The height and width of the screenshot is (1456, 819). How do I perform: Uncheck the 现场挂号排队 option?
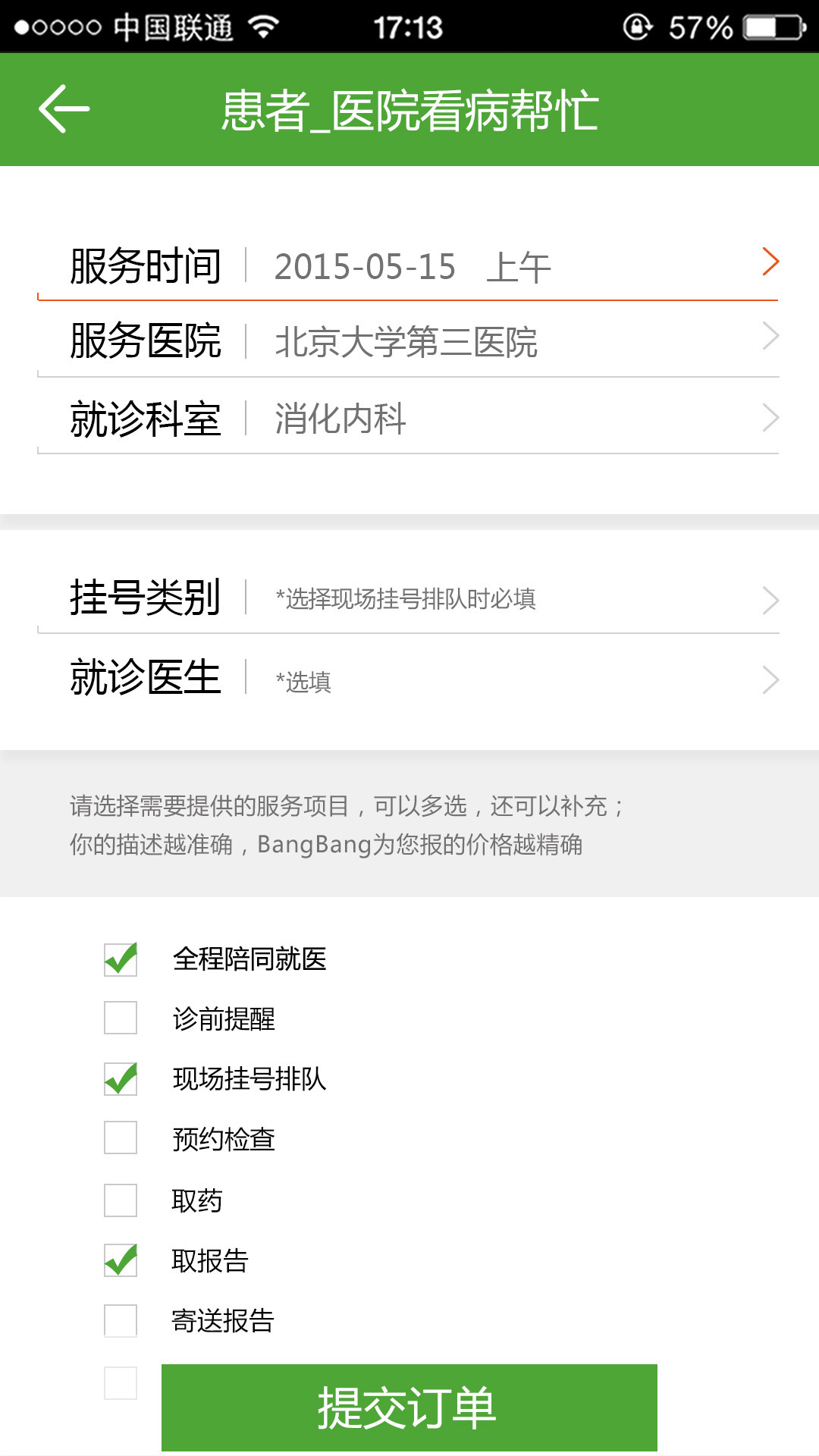point(121,1078)
